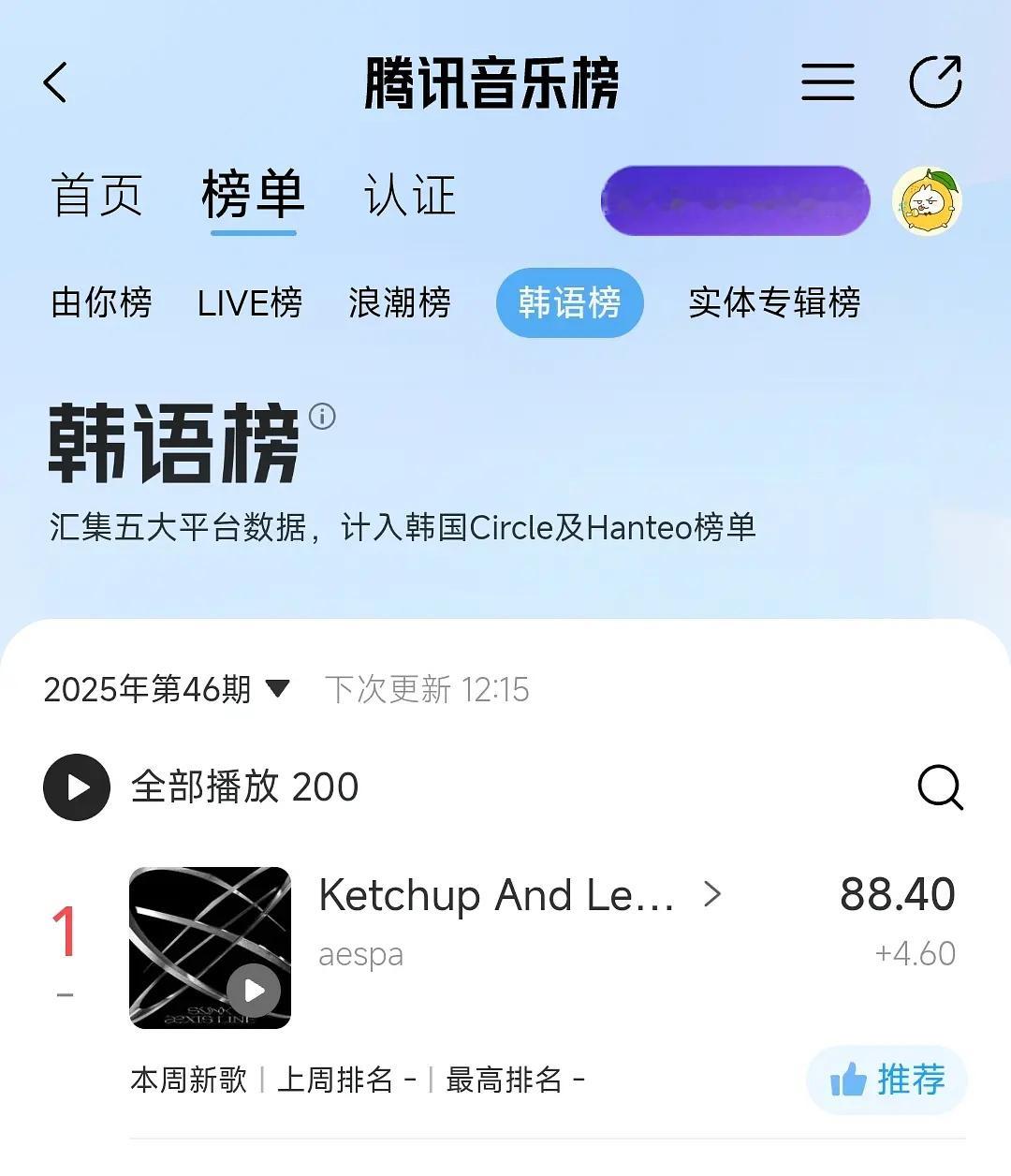The width and height of the screenshot is (1011, 1176).
Task: Open song details via the right chevron
Action: [712, 896]
